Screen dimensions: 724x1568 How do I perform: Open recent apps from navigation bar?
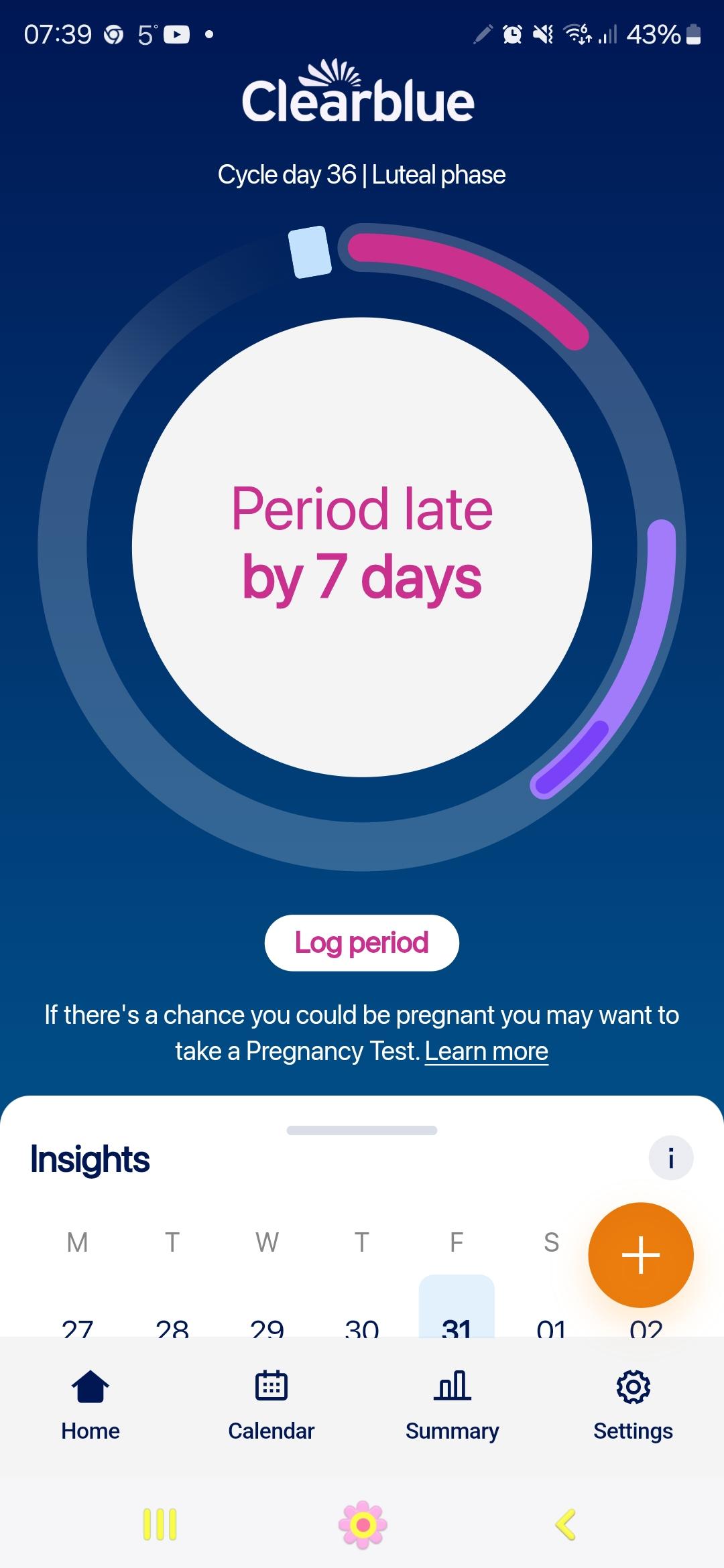(160, 1525)
